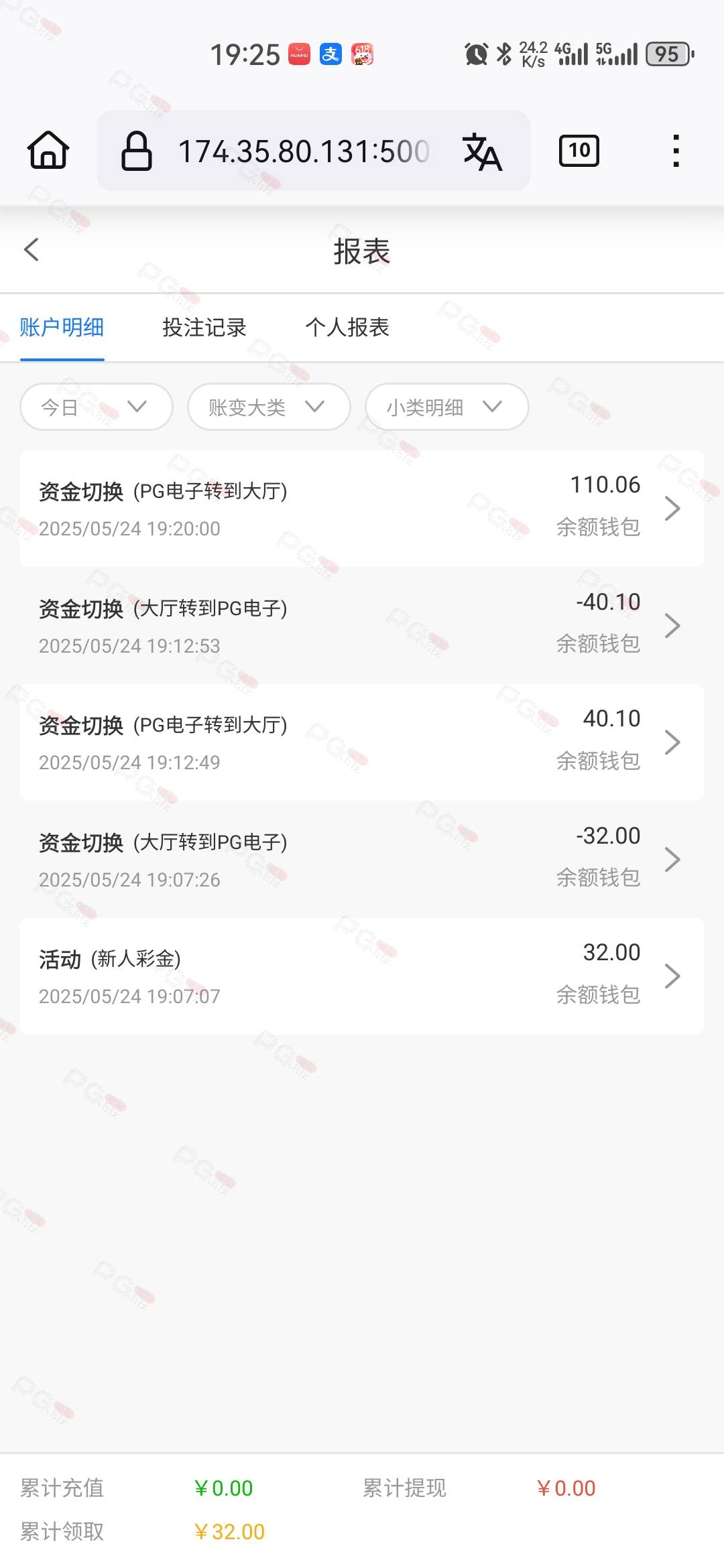Image resolution: width=724 pixels, height=1568 pixels.
Task: Expand the 今日 date filter
Action: point(97,407)
